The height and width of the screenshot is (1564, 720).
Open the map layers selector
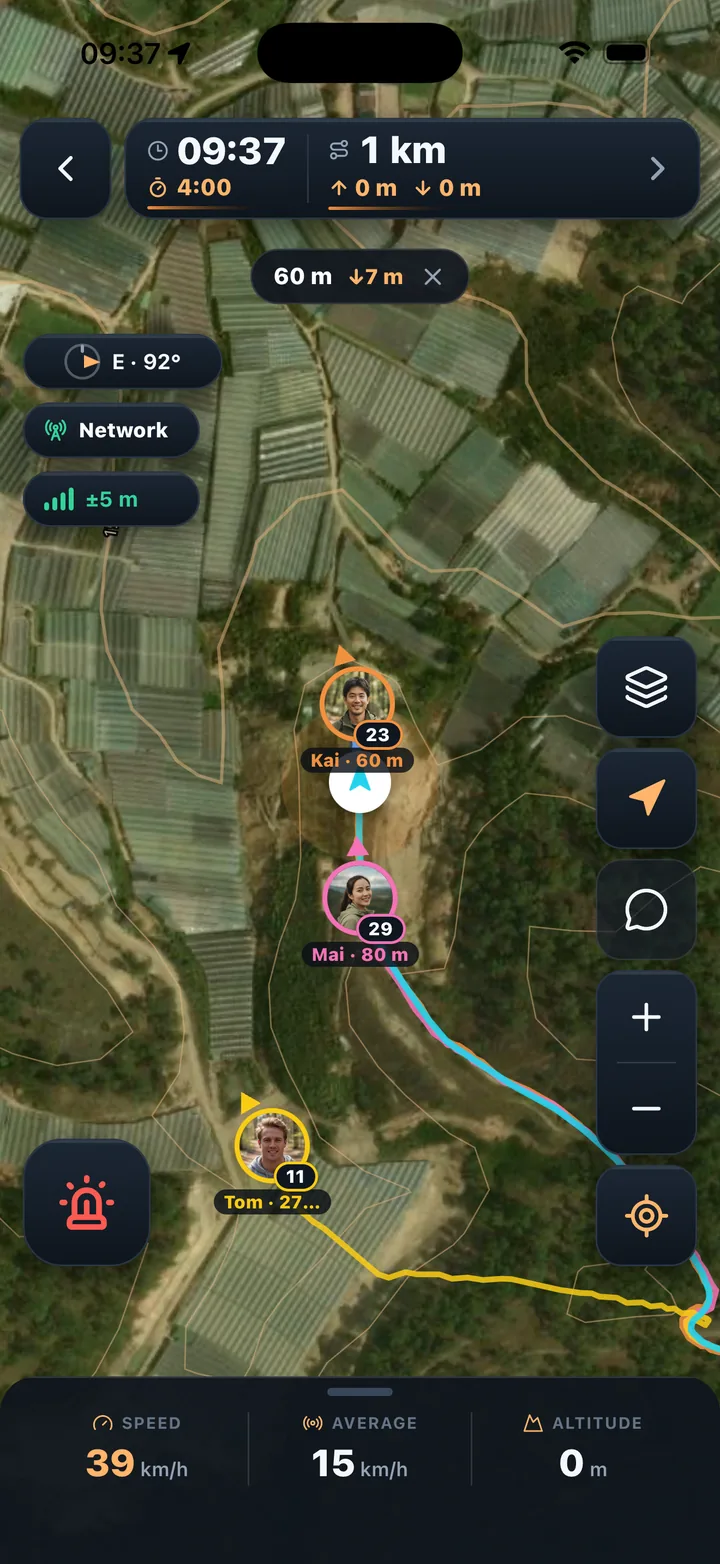pyautogui.click(x=646, y=687)
